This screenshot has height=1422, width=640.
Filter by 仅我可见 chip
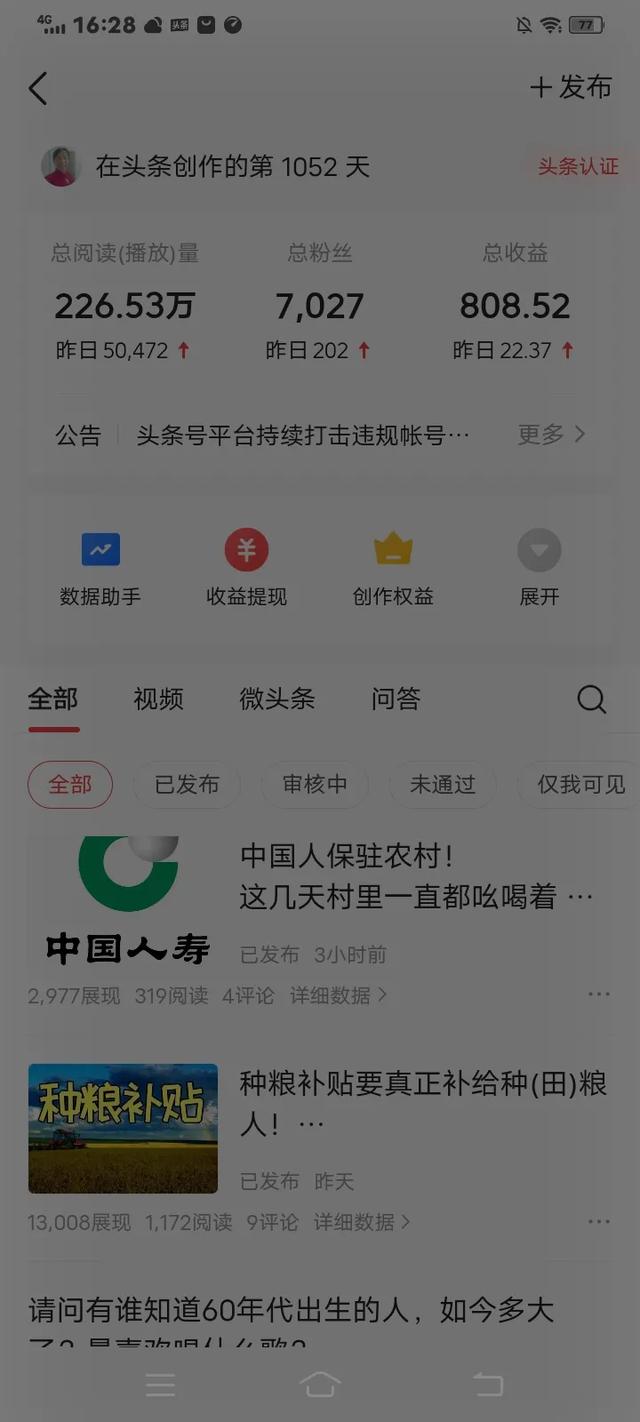[580, 785]
